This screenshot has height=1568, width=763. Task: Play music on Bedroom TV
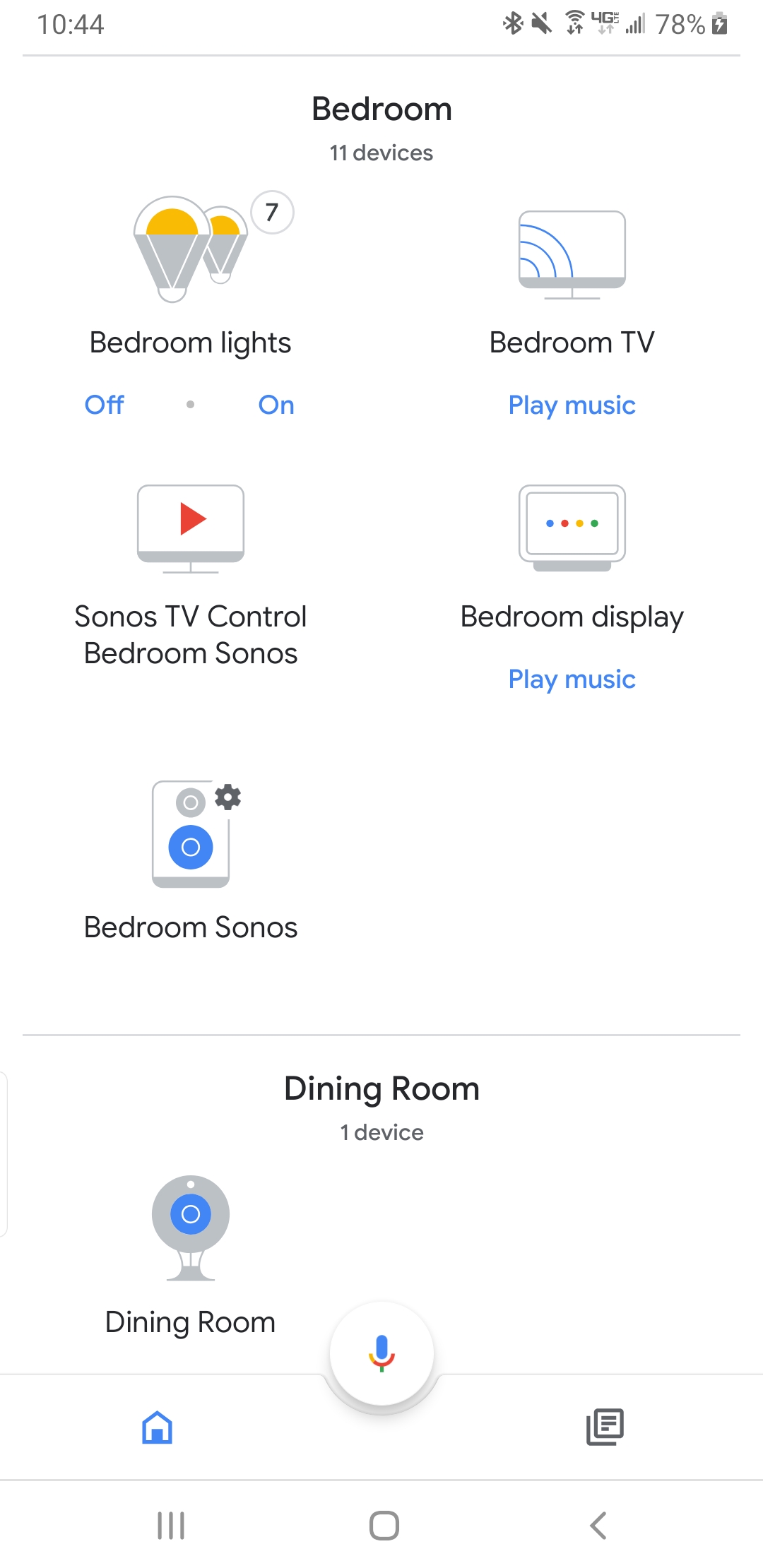click(571, 405)
